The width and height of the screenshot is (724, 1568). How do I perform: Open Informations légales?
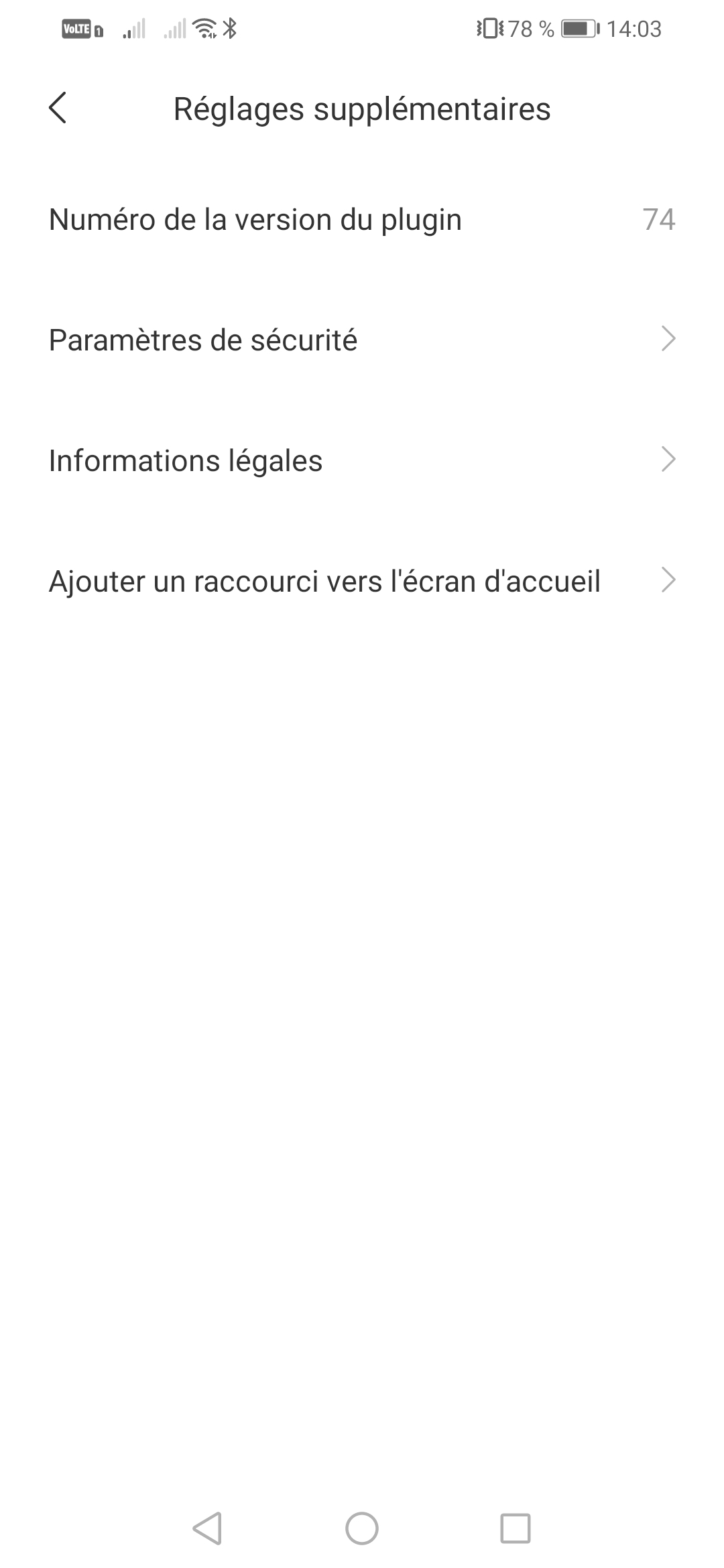tap(362, 460)
